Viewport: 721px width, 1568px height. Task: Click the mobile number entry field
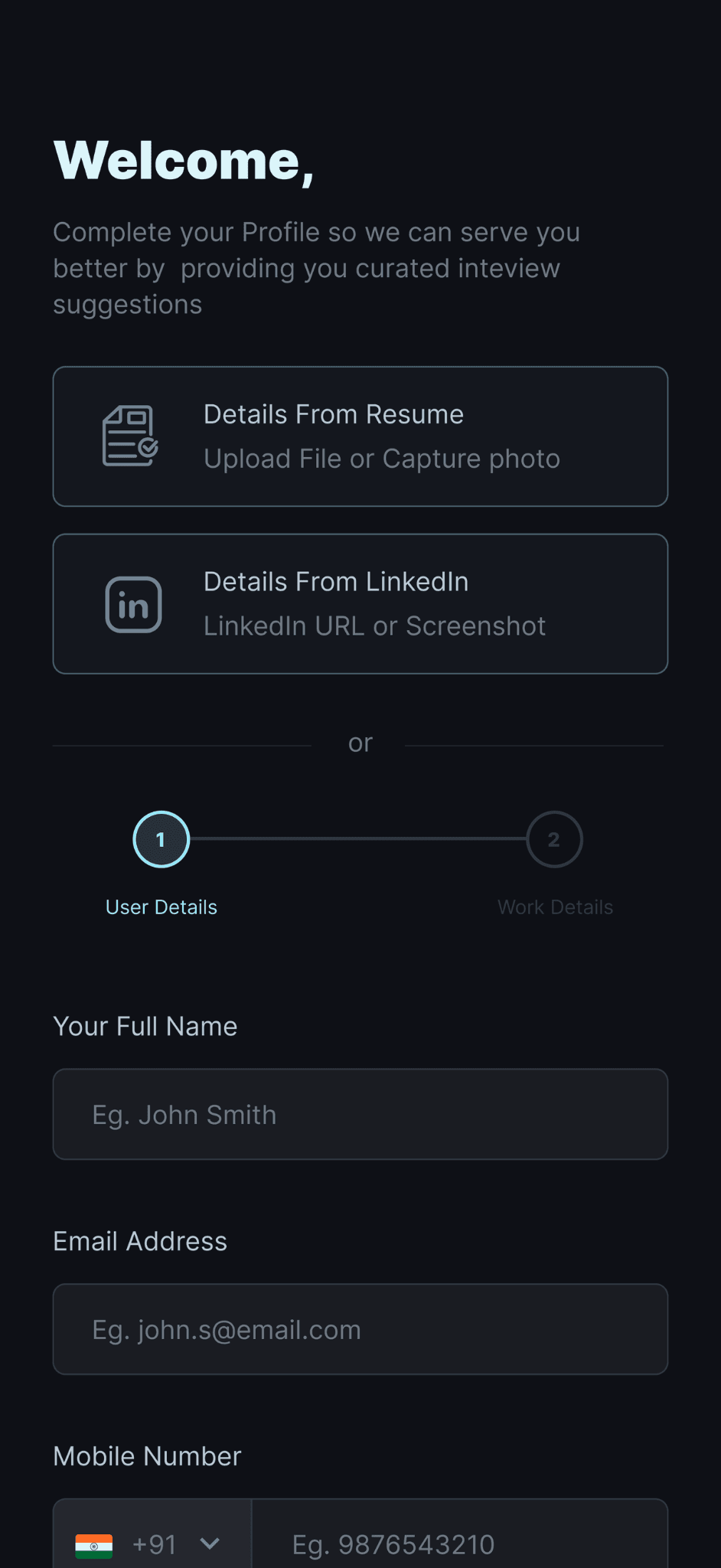coord(459,1544)
